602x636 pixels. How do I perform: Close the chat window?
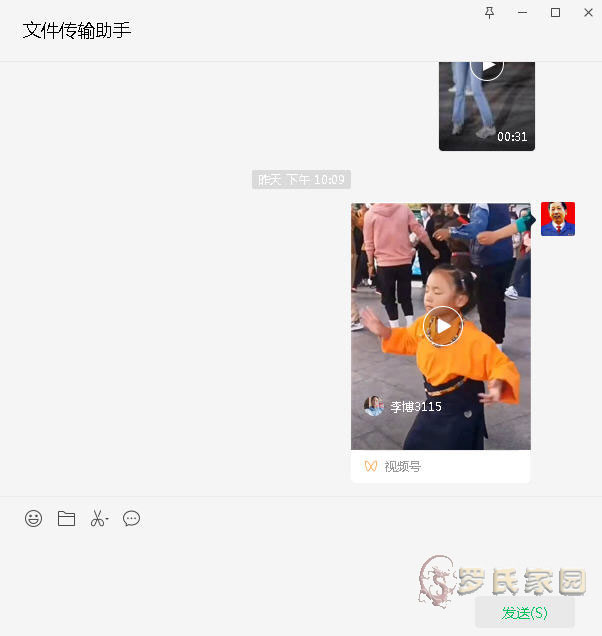(x=587, y=12)
